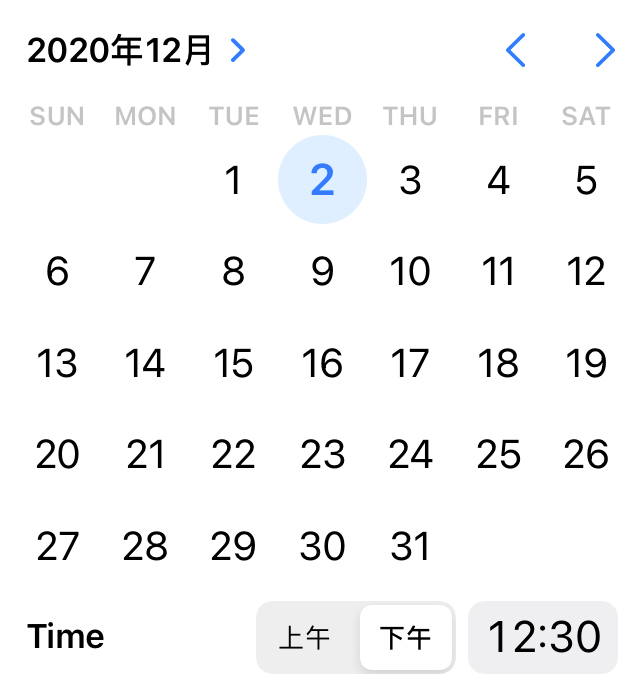Viewport: 644px width, 696px height.
Task: Choose date 17 in the calendar
Action: click(x=410, y=364)
